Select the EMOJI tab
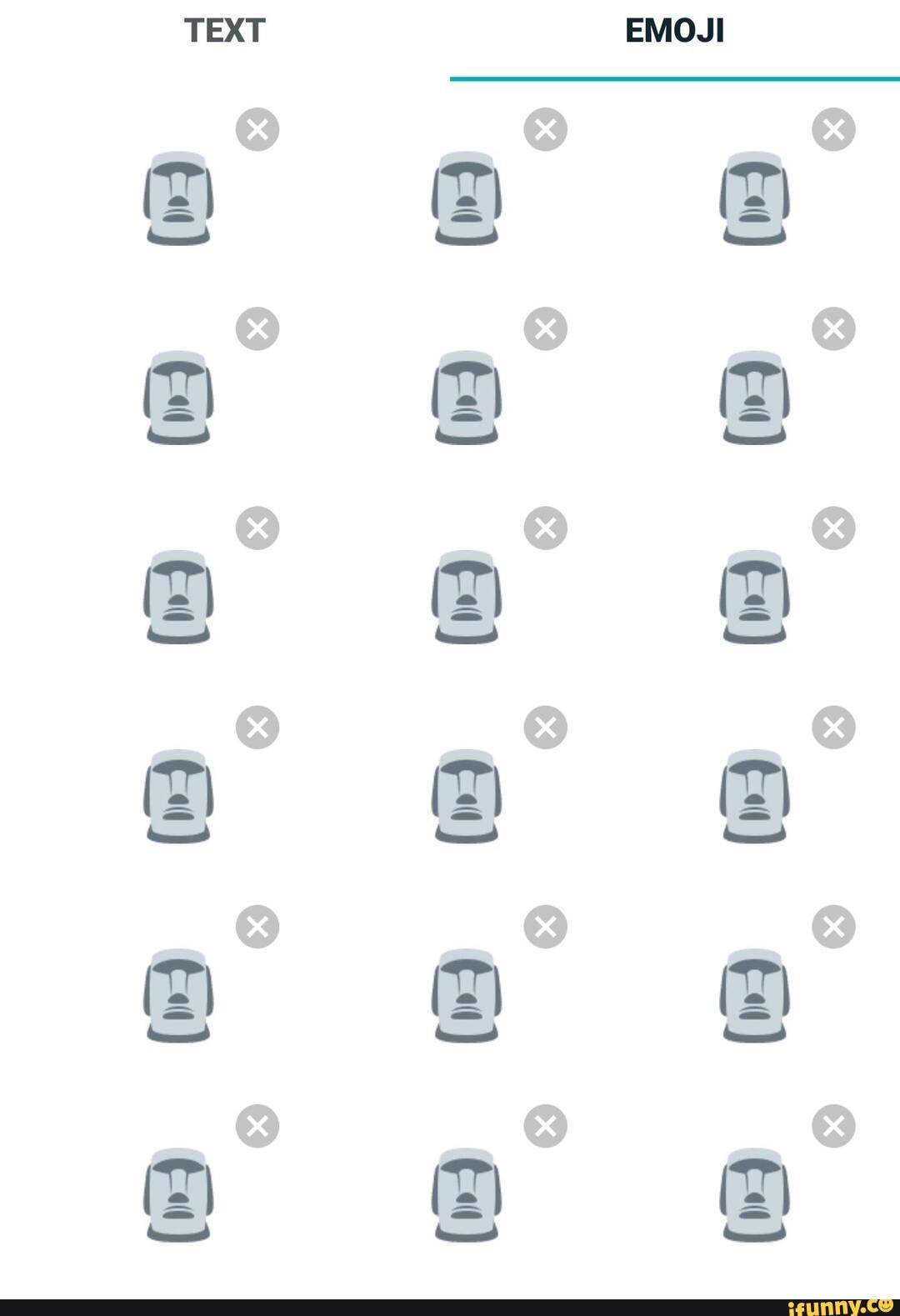Image resolution: width=900 pixels, height=1316 pixels. (x=674, y=32)
